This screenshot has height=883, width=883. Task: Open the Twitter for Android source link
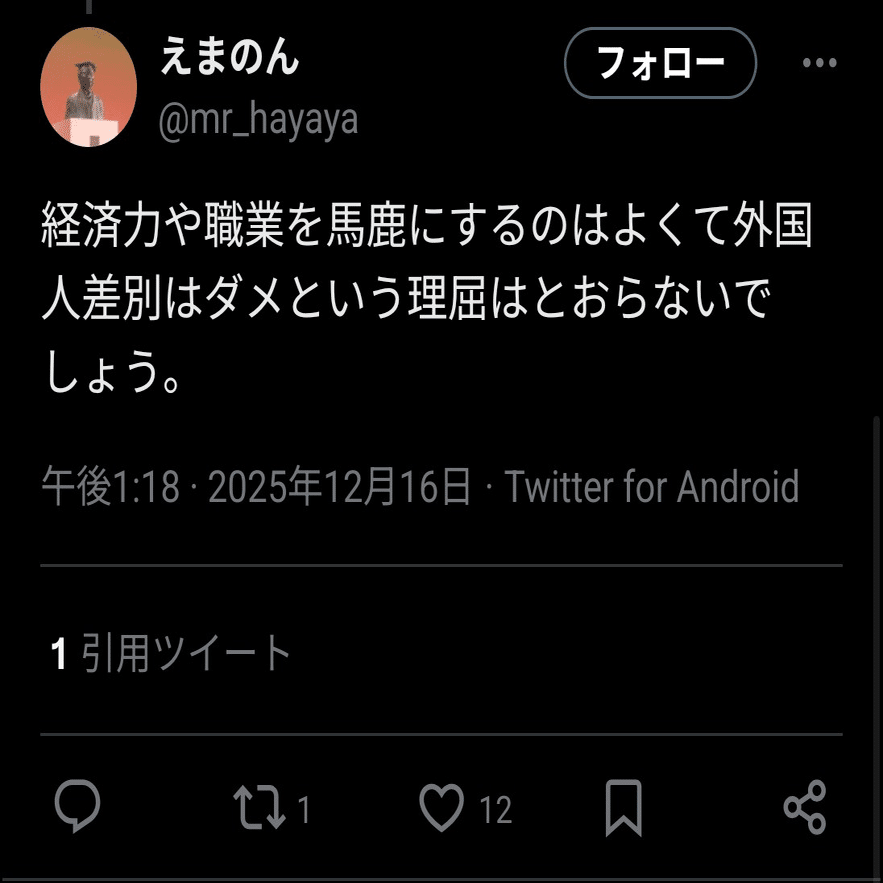[x=651, y=488]
